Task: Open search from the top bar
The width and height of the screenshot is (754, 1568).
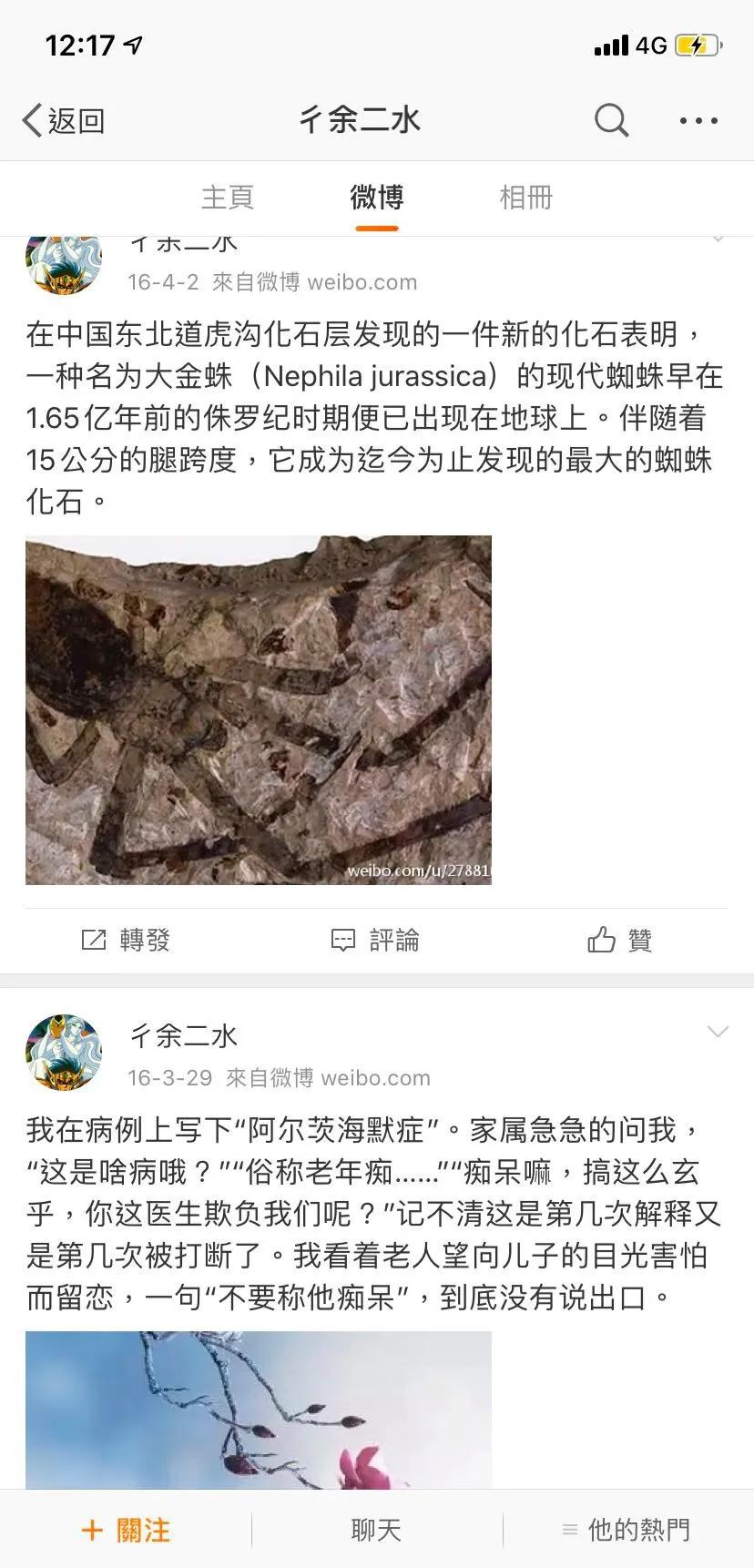Action: (610, 119)
